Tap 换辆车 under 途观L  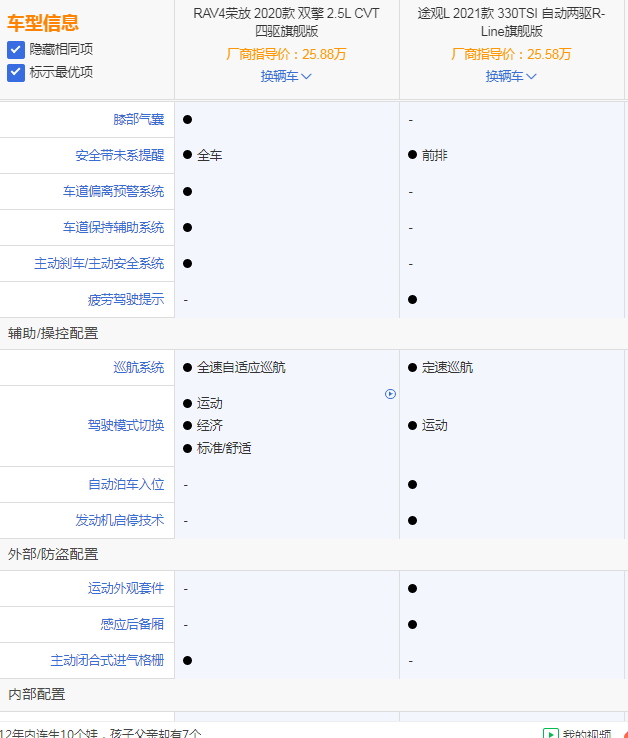pyautogui.click(x=511, y=76)
